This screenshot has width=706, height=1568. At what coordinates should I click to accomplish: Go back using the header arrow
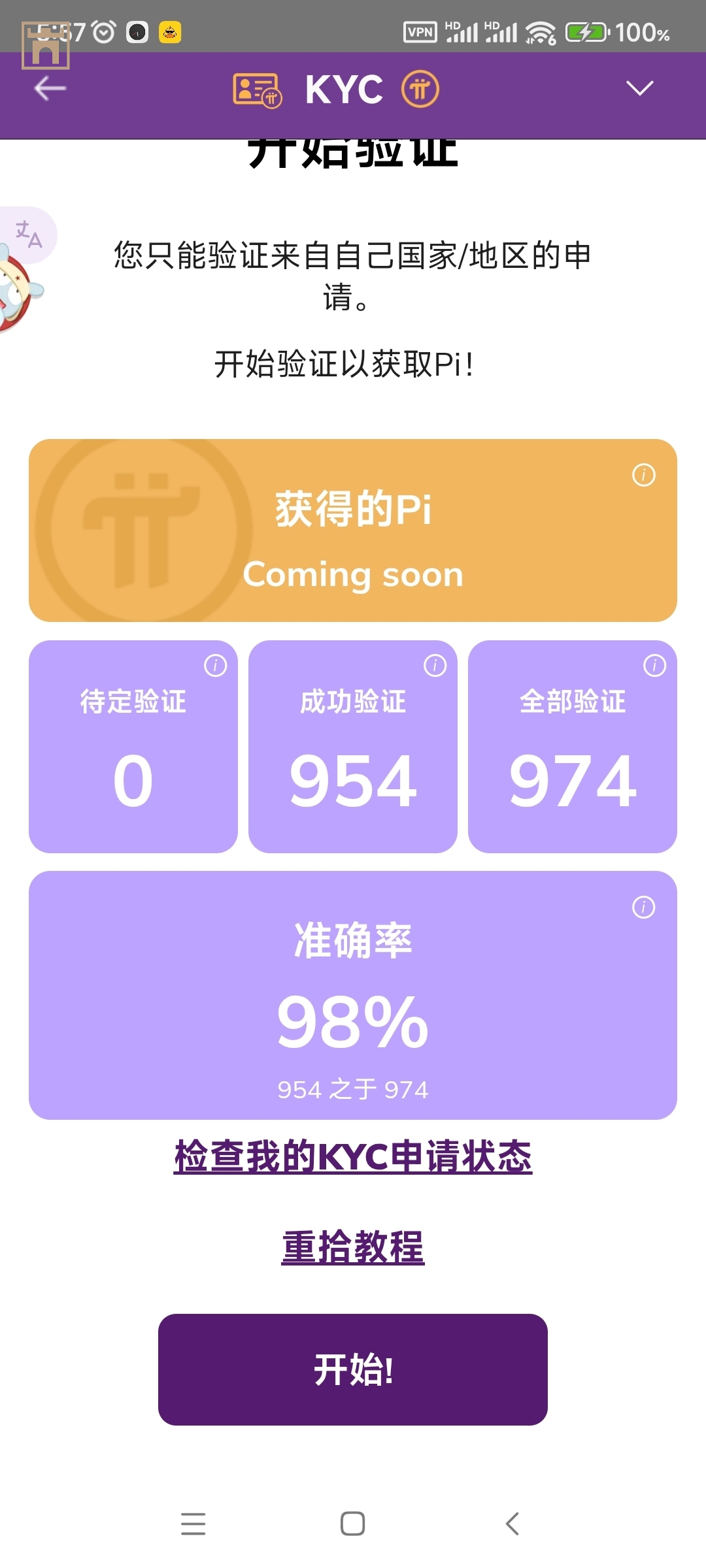pos(50,89)
